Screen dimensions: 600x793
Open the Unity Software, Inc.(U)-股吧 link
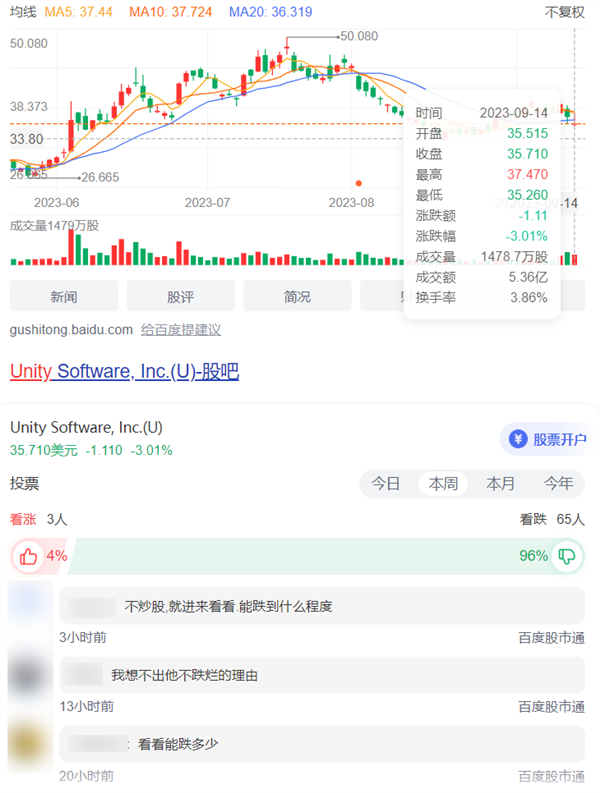point(124,371)
